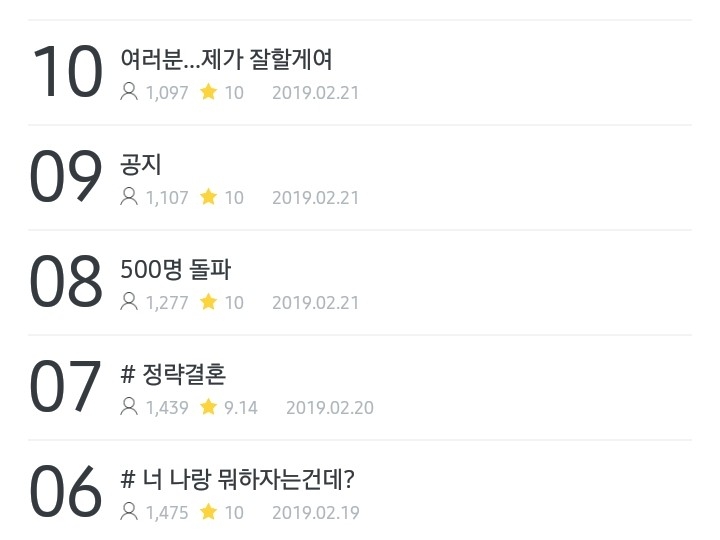Screen dimensions: 720x540
Task: Open episode 08 500명 돌파
Action: pyautogui.click(x=360, y=282)
